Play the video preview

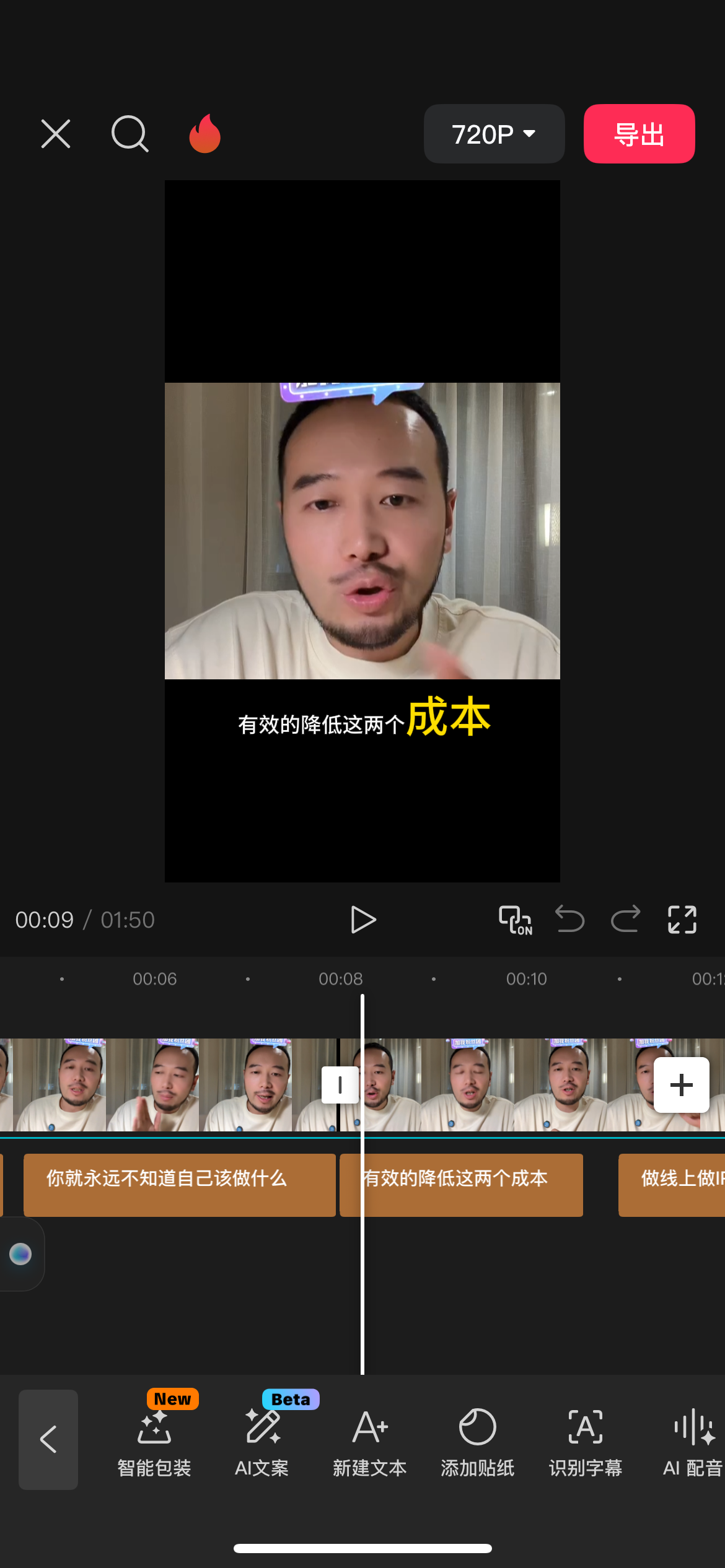point(363,920)
